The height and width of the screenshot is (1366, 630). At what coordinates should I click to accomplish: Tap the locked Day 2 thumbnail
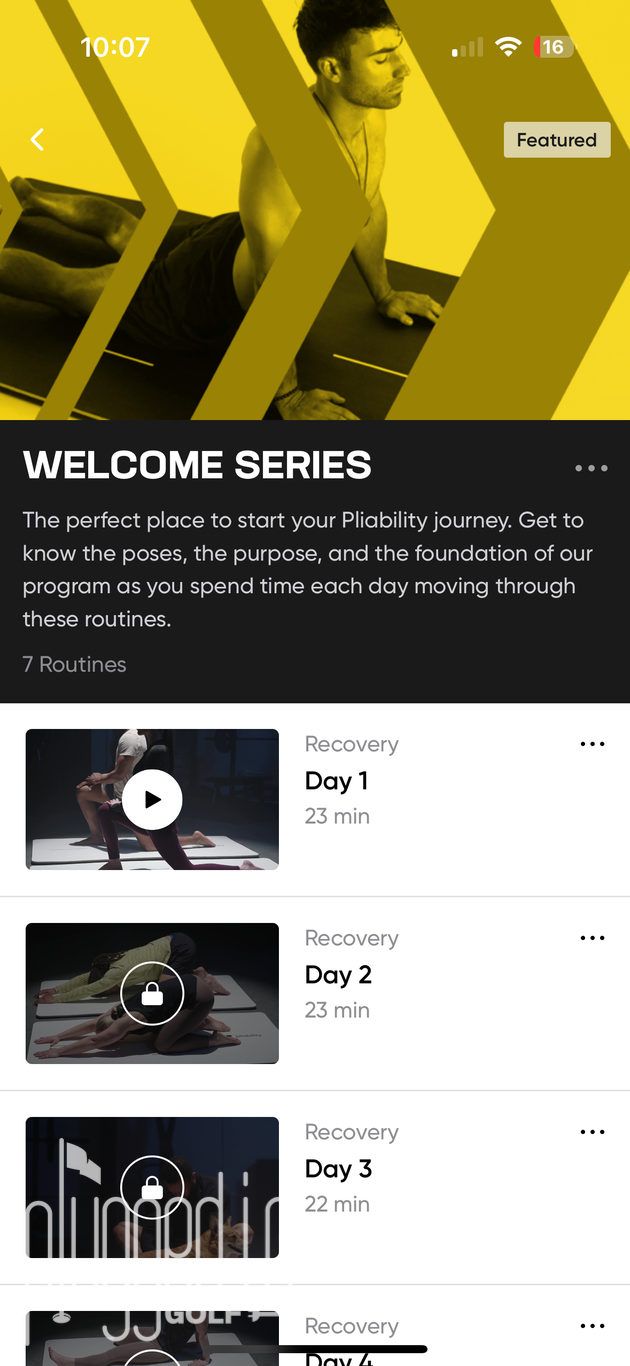tap(152, 993)
